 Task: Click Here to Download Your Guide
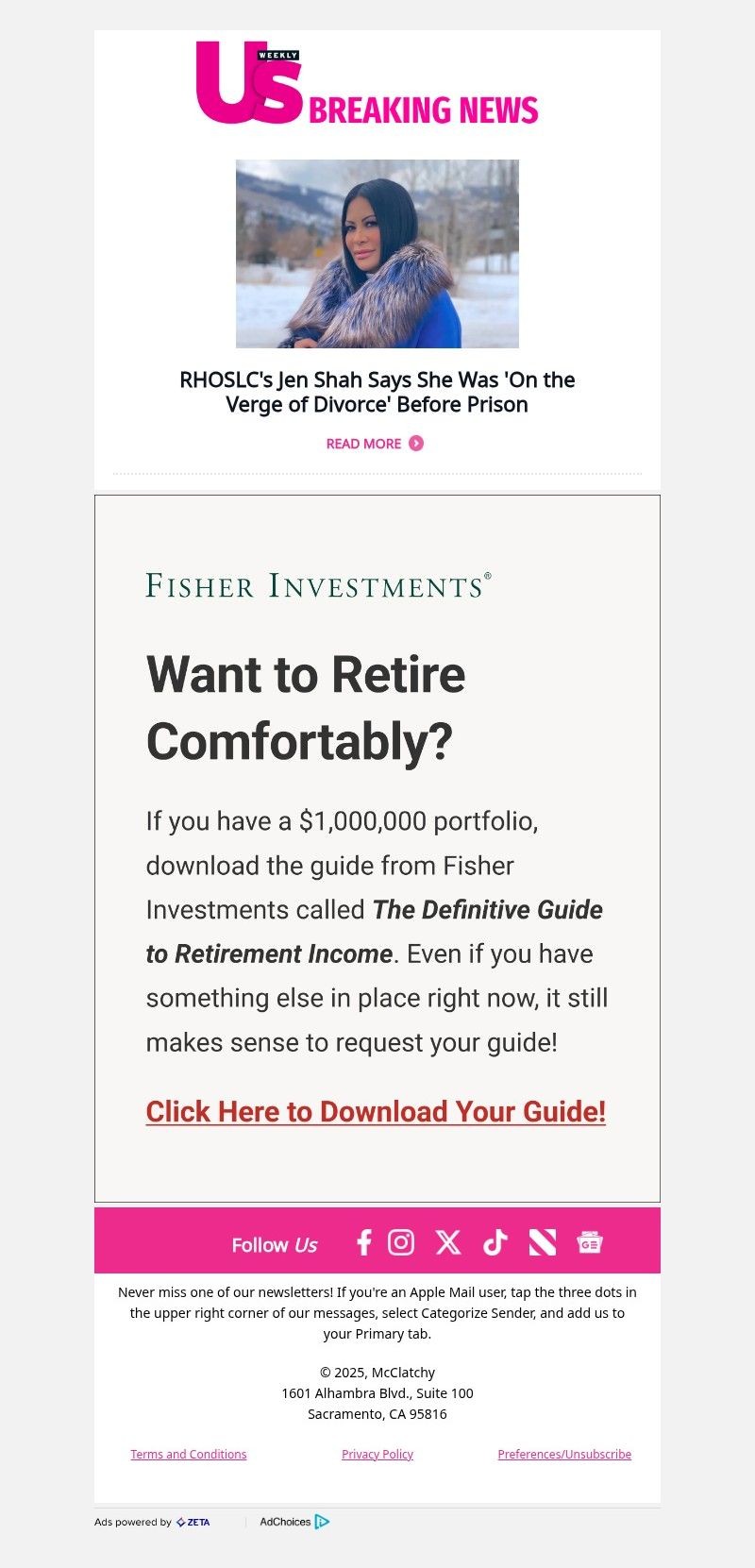pos(376,1111)
